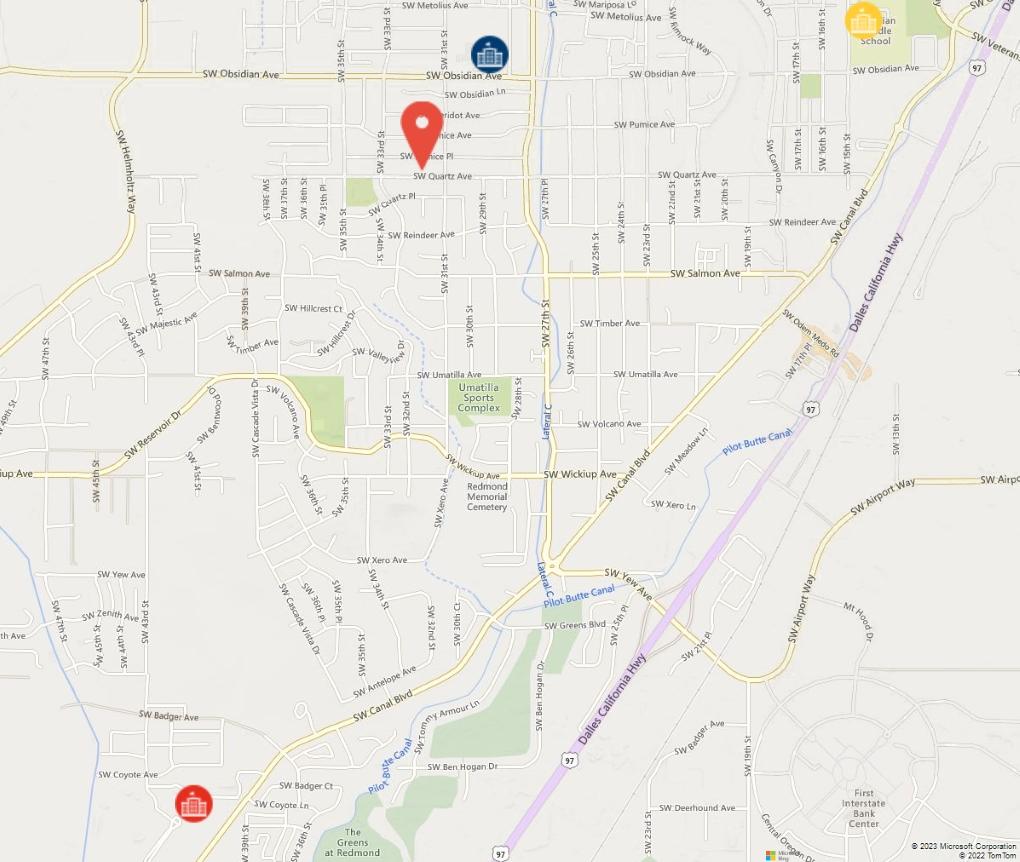Screen dimensions: 1020x862
Task: Select the yellow middle school marker
Action: (863, 21)
